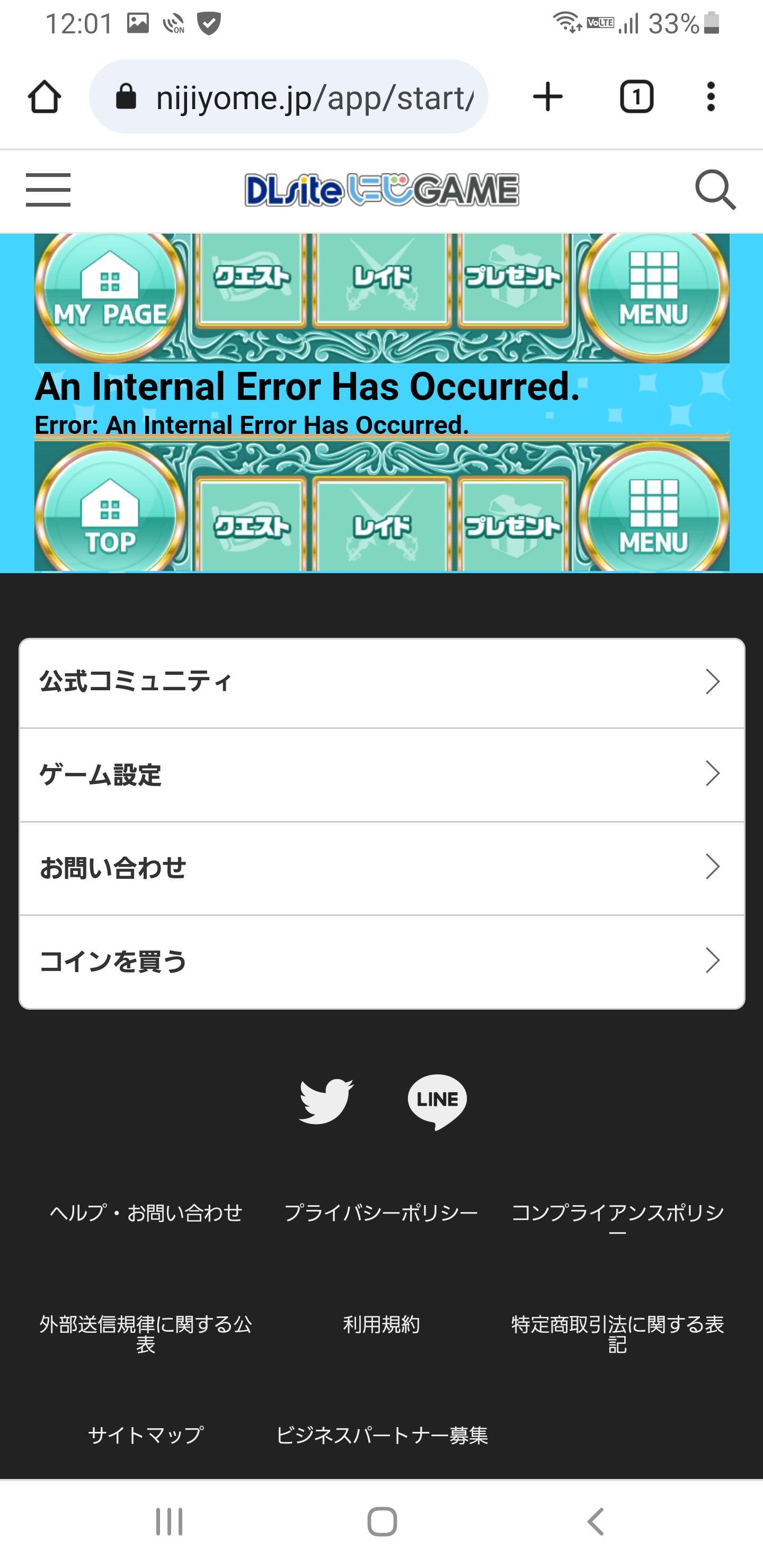Open a new browser tab
Image resolution: width=763 pixels, height=1568 pixels.
coord(547,97)
